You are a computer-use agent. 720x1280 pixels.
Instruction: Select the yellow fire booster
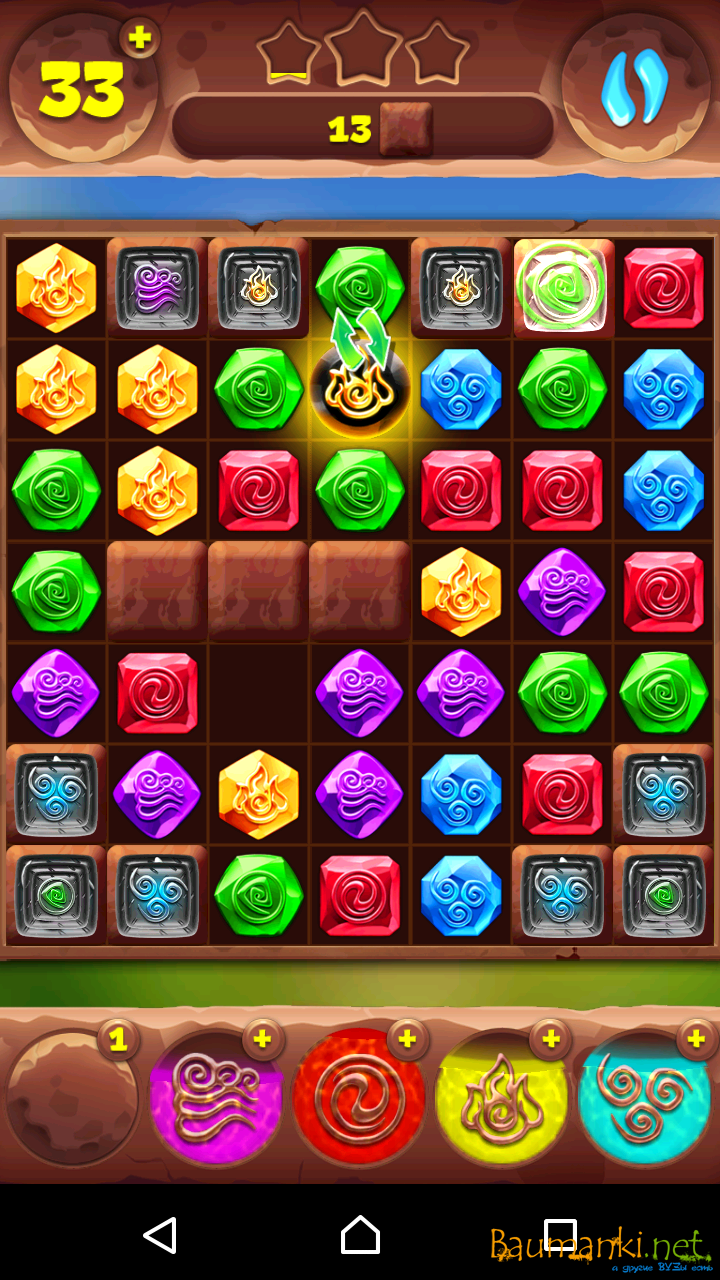[x=502, y=1097]
